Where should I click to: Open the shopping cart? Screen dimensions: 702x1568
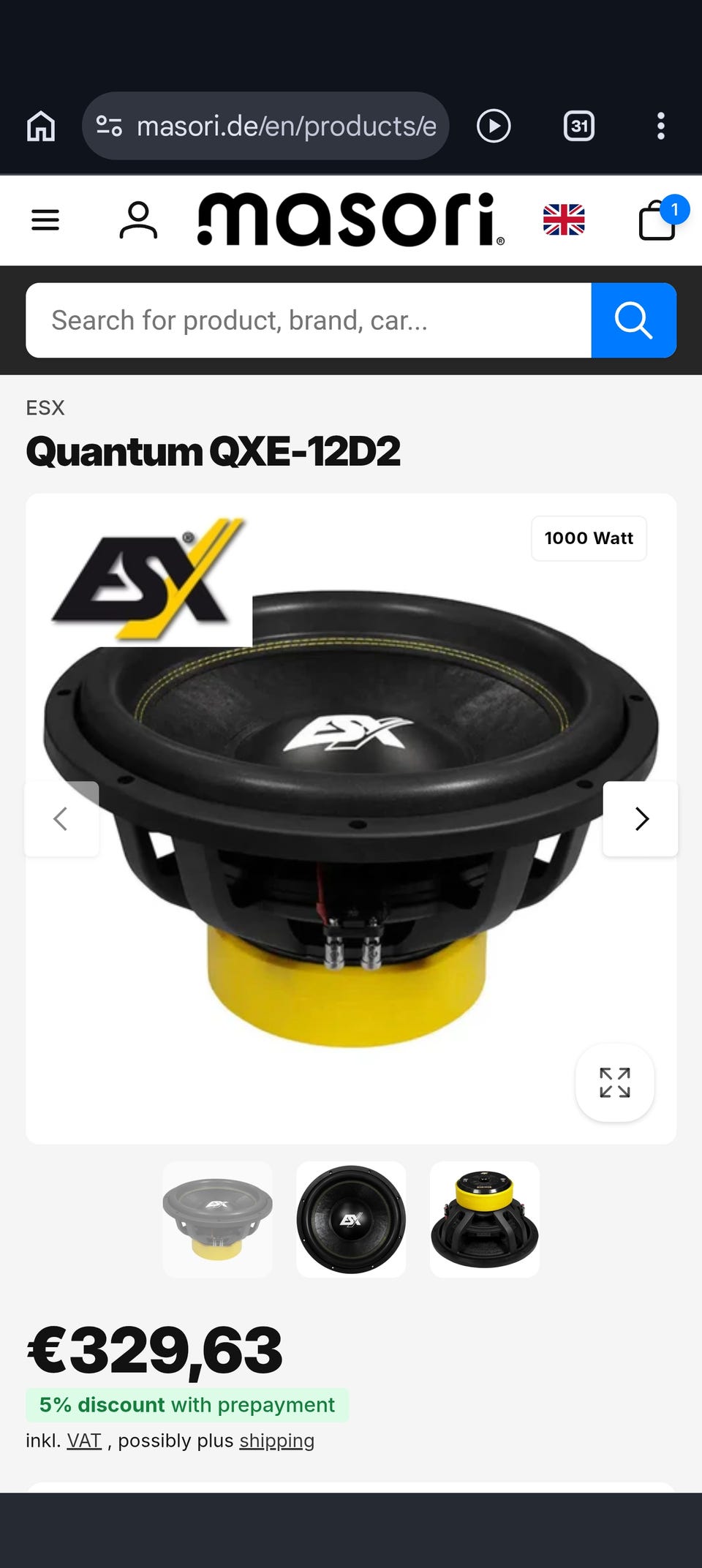(658, 219)
